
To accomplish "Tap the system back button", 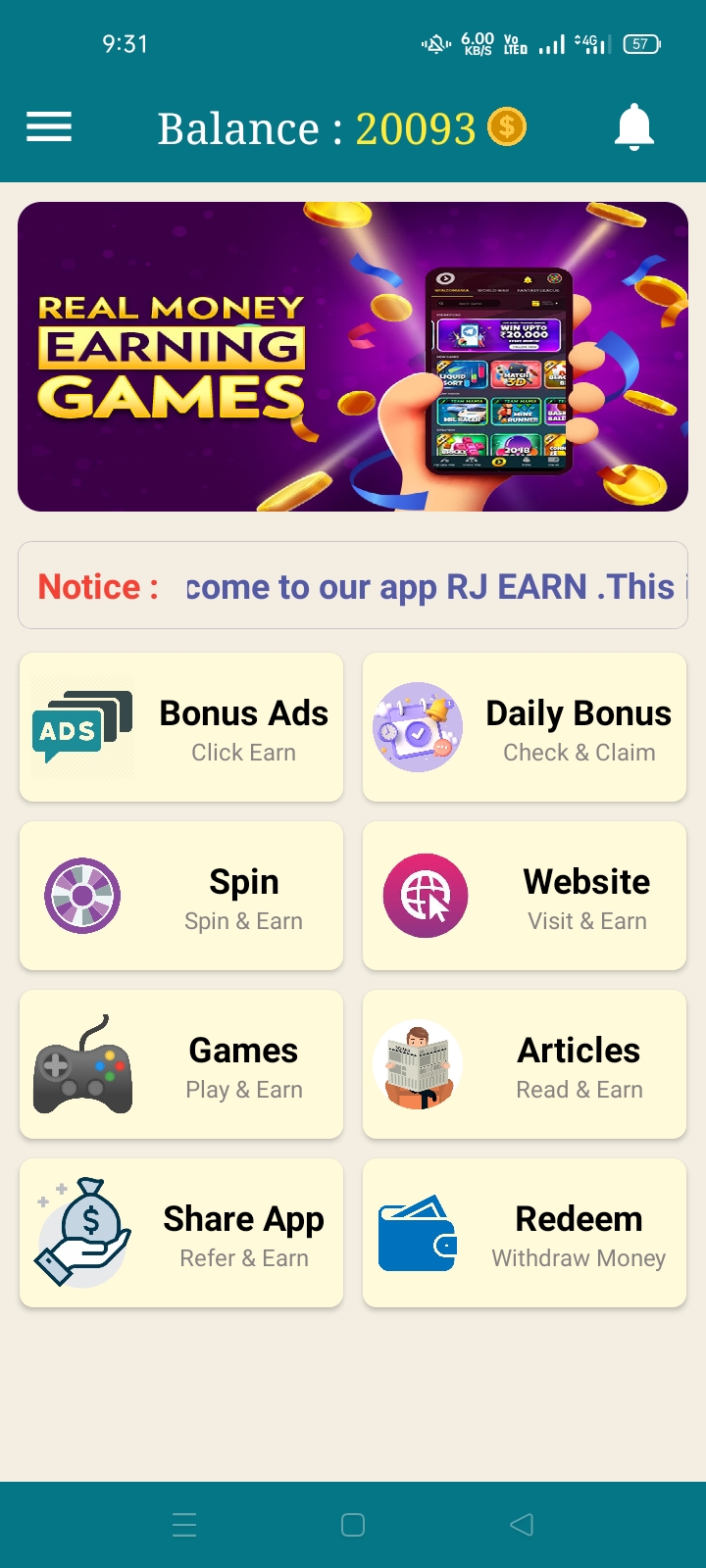I will click(522, 1525).
